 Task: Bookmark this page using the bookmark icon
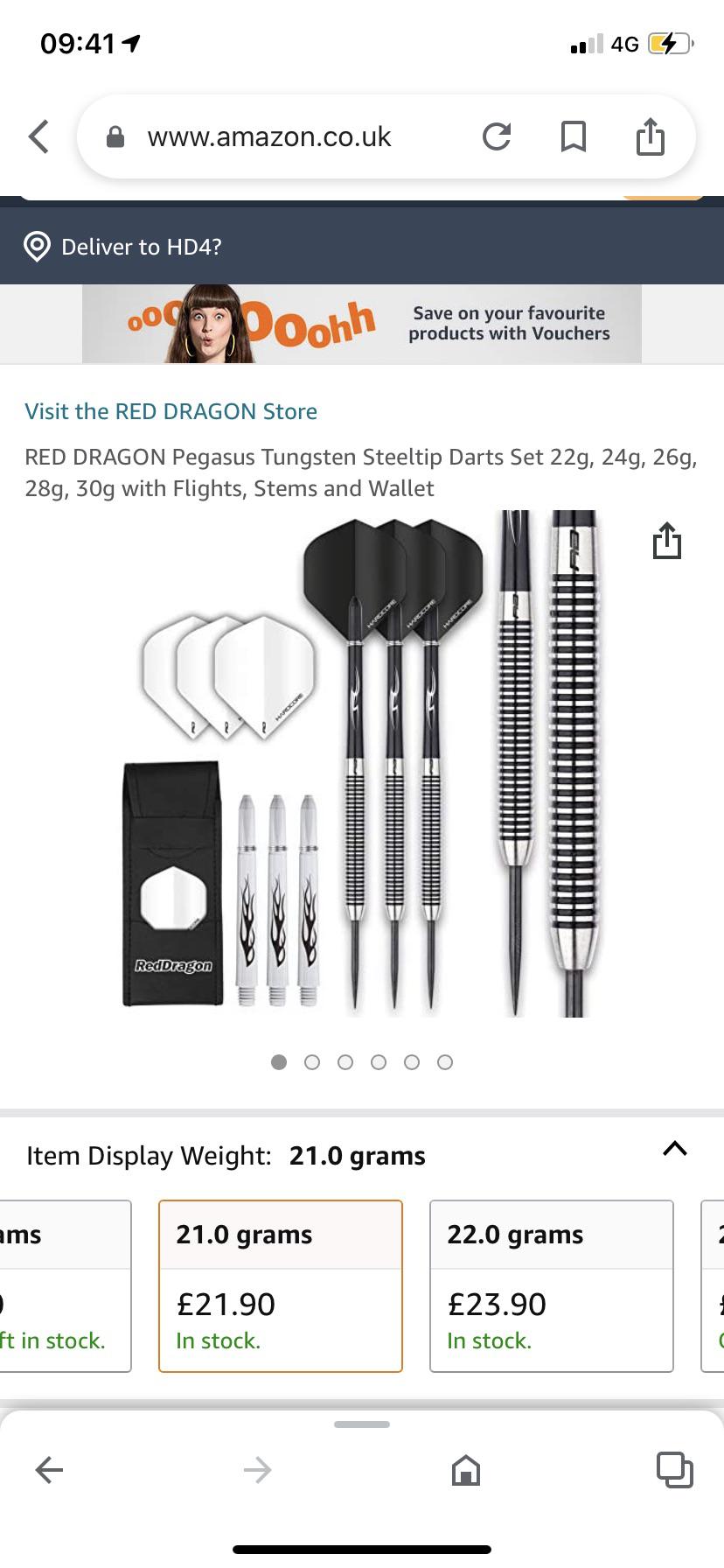coord(573,136)
